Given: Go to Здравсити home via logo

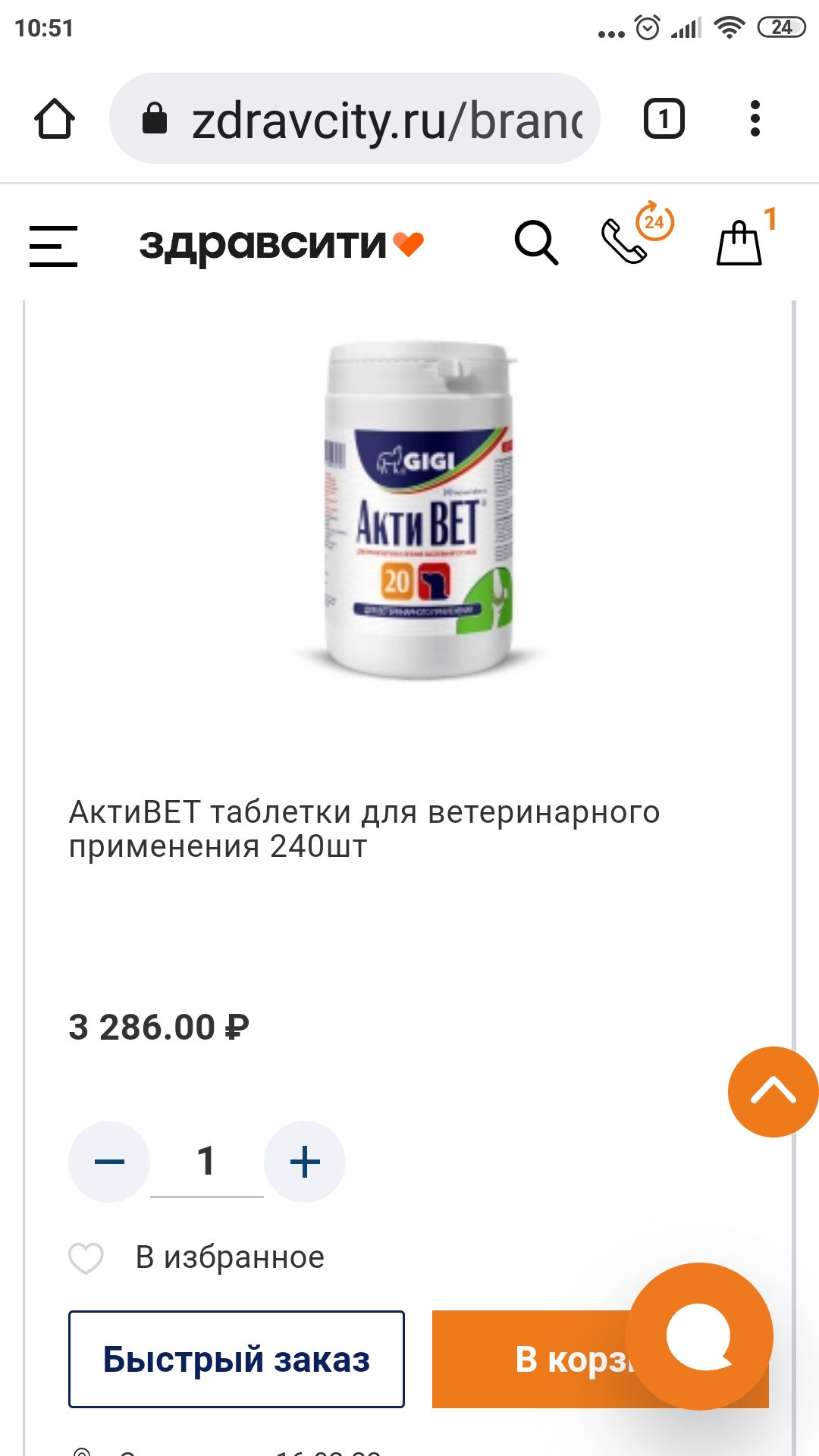Looking at the screenshot, I should point(281,244).
